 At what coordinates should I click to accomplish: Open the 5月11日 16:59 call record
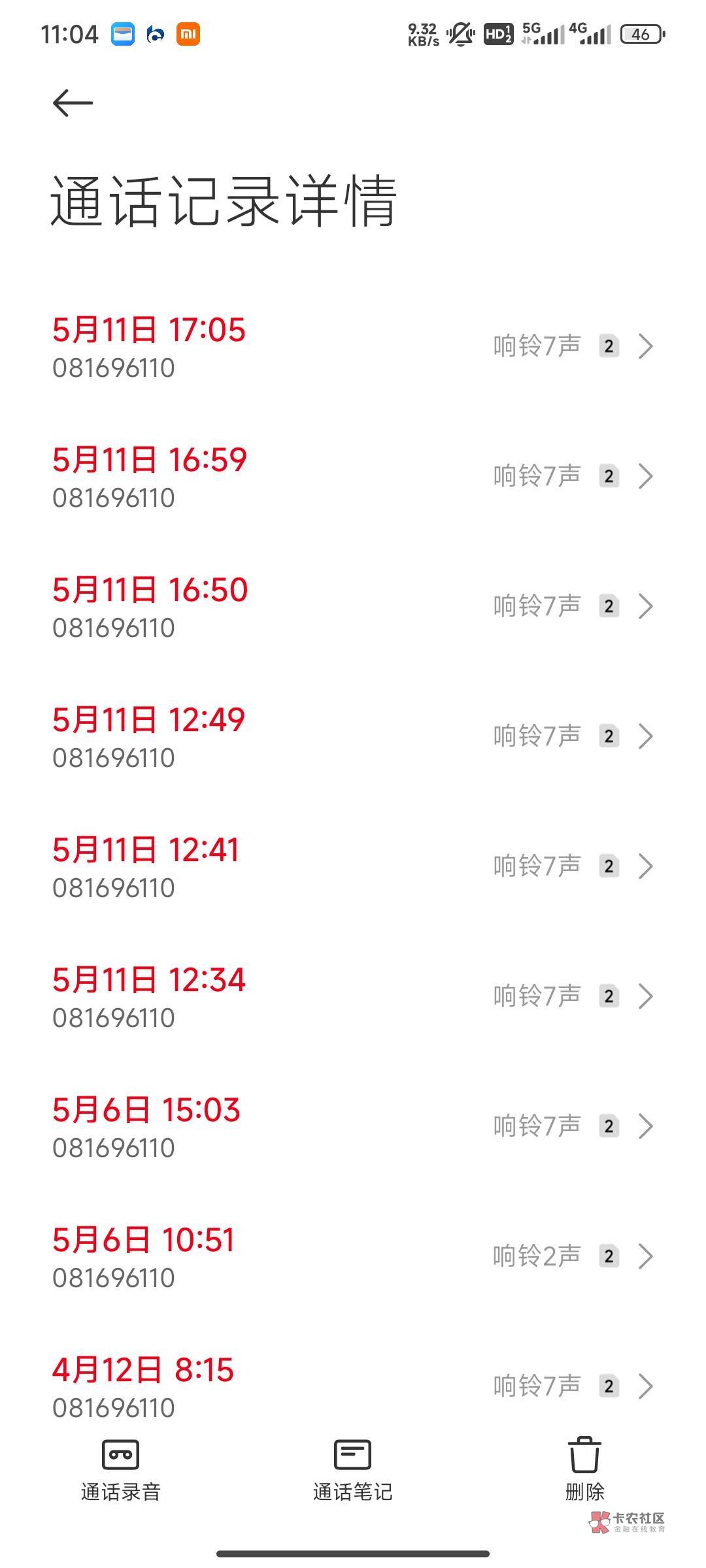point(353,477)
